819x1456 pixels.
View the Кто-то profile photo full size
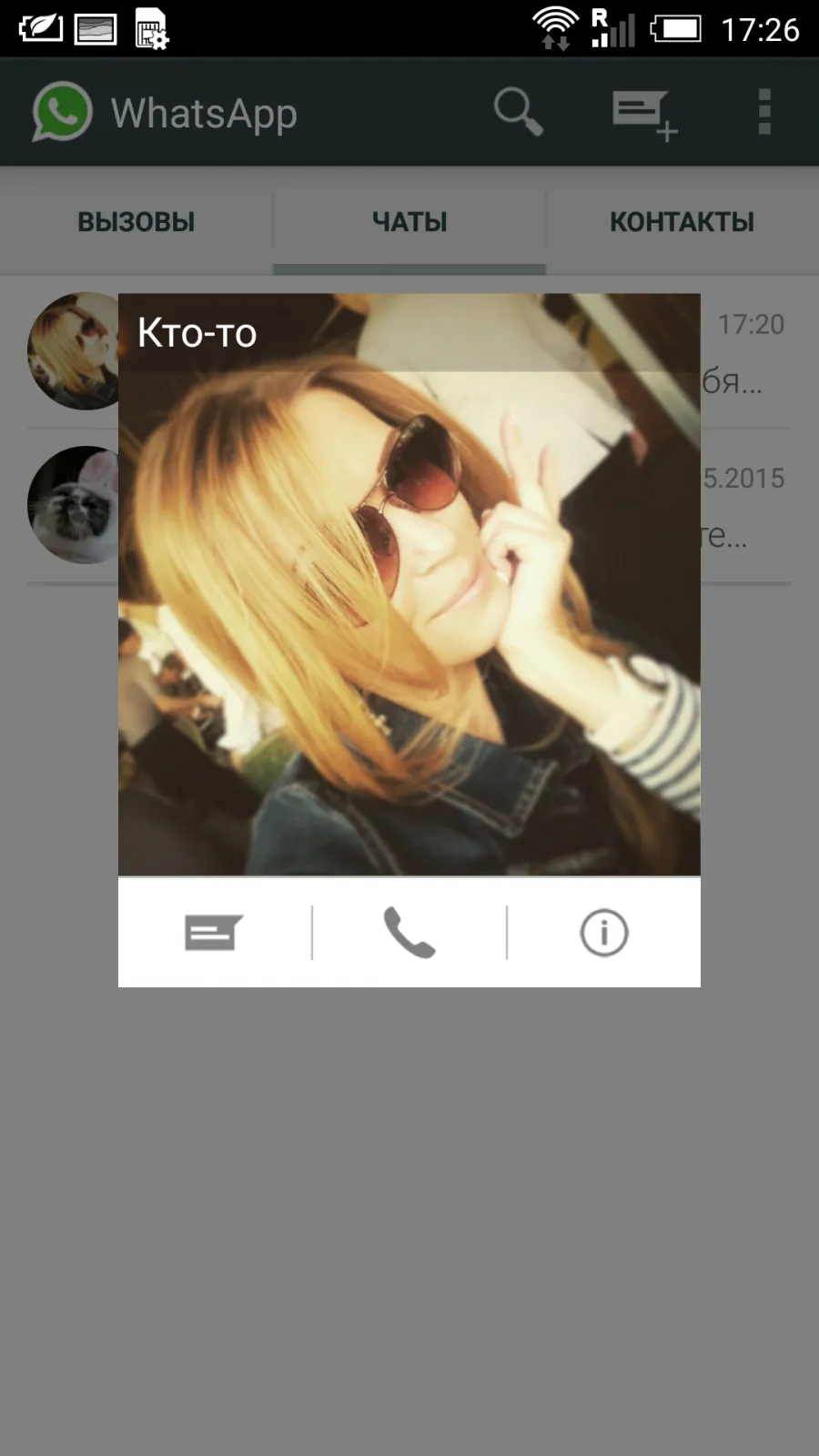click(409, 584)
